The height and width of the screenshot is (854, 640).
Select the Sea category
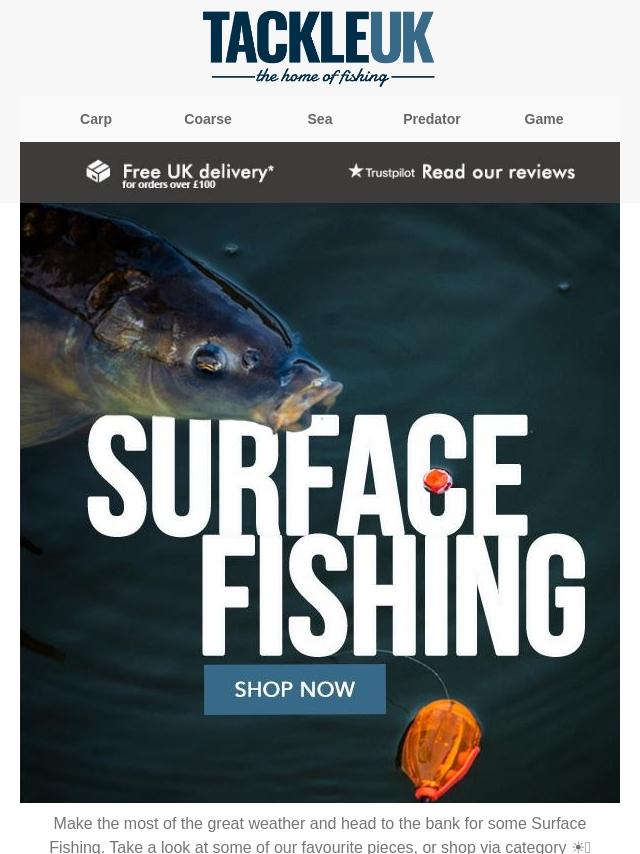pos(320,119)
